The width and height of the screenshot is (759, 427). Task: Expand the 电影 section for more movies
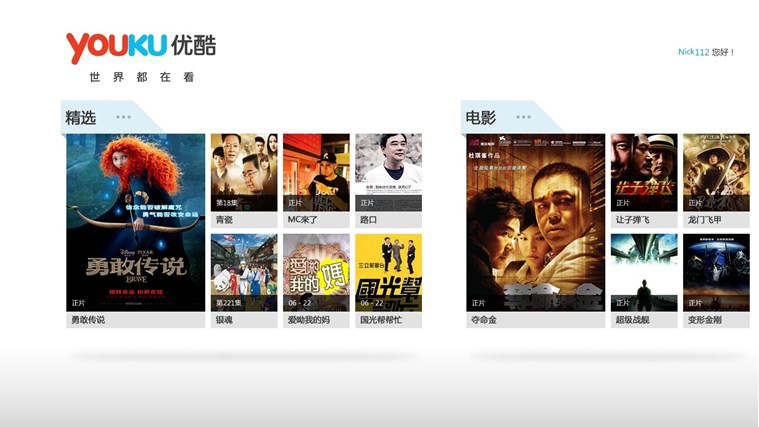pyautogui.click(x=524, y=117)
